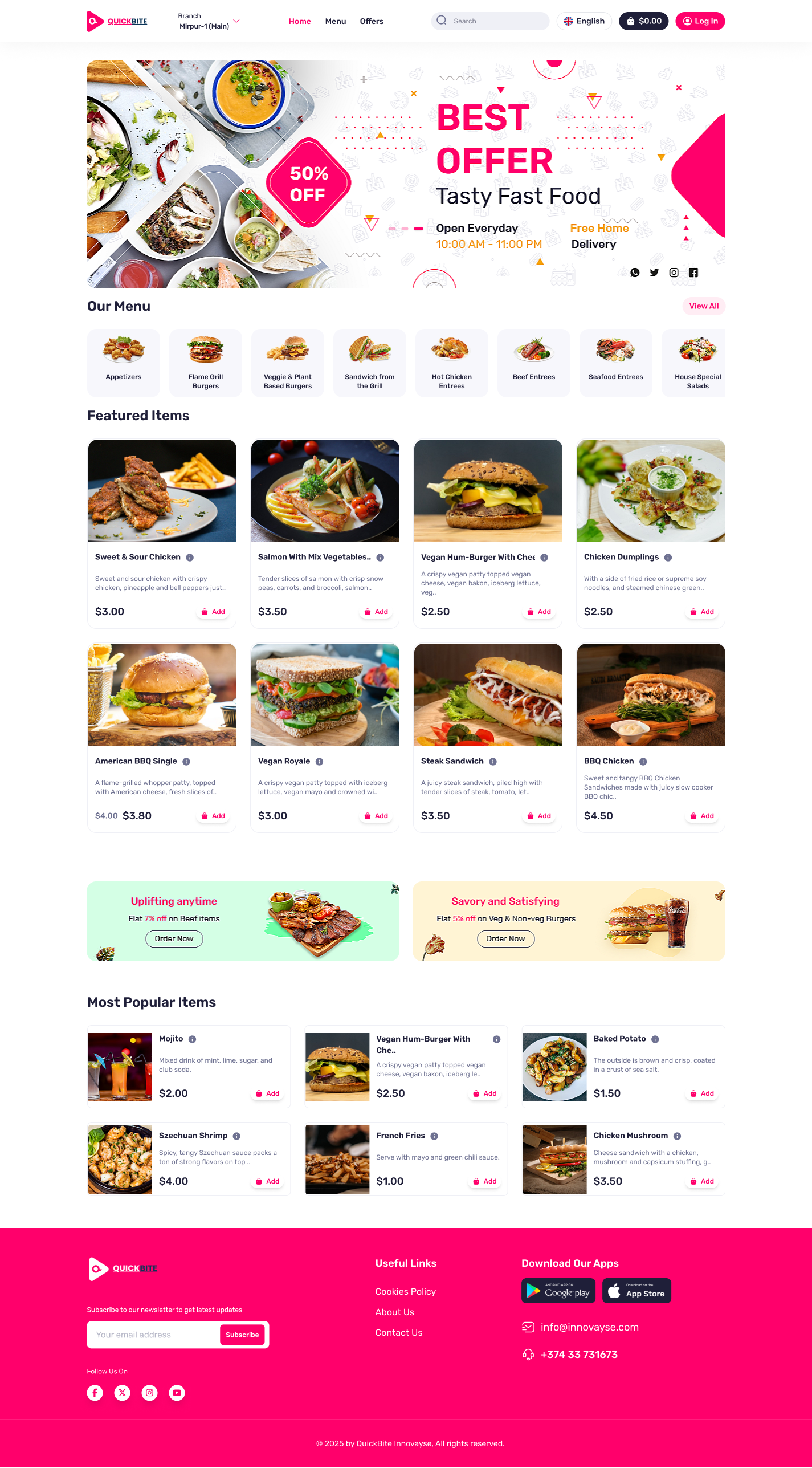The height and width of the screenshot is (1468, 812).
Task: Open the $0.00 cart
Action: [x=643, y=21]
